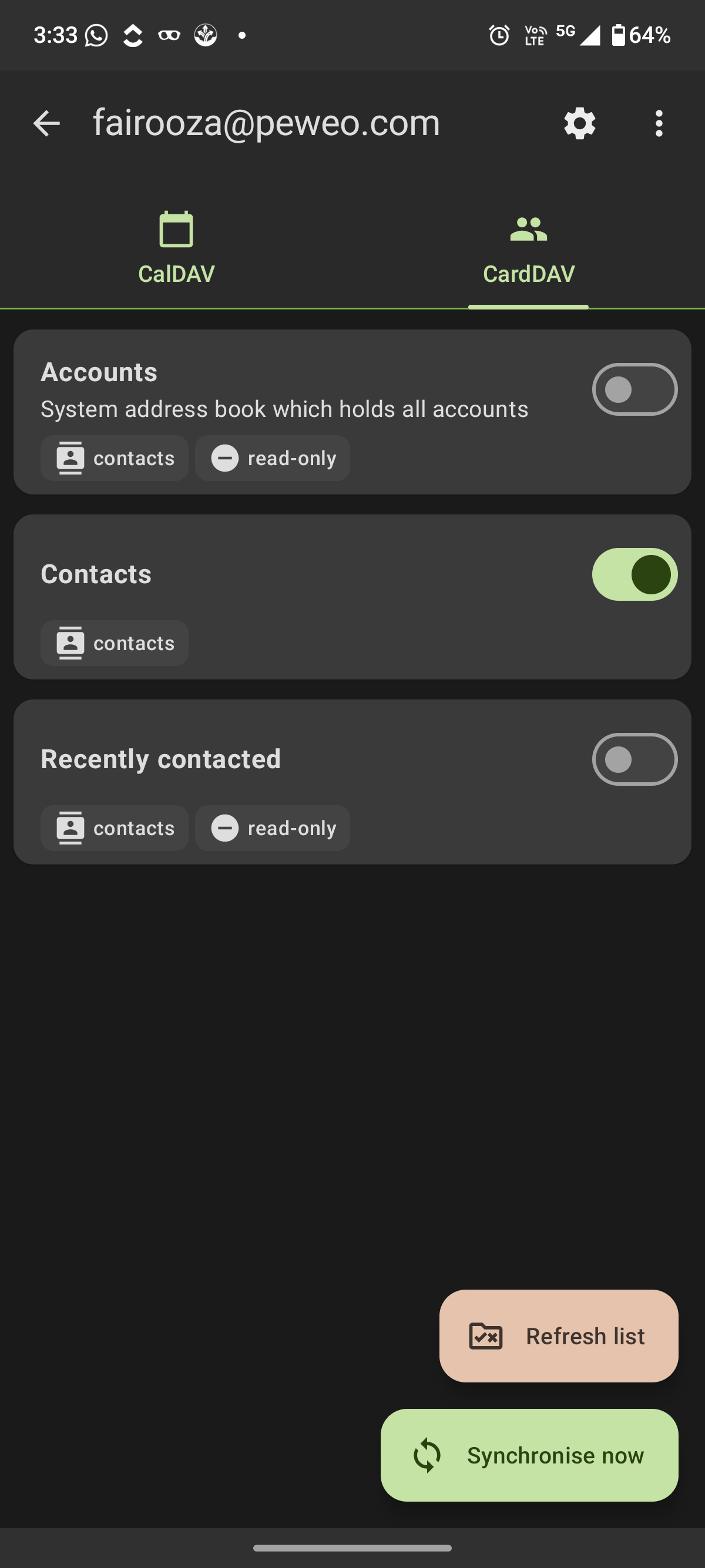This screenshot has width=705, height=1568.
Task: Enable the Accounts system address book sync
Action: pyautogui.click(x=634, y=389)
